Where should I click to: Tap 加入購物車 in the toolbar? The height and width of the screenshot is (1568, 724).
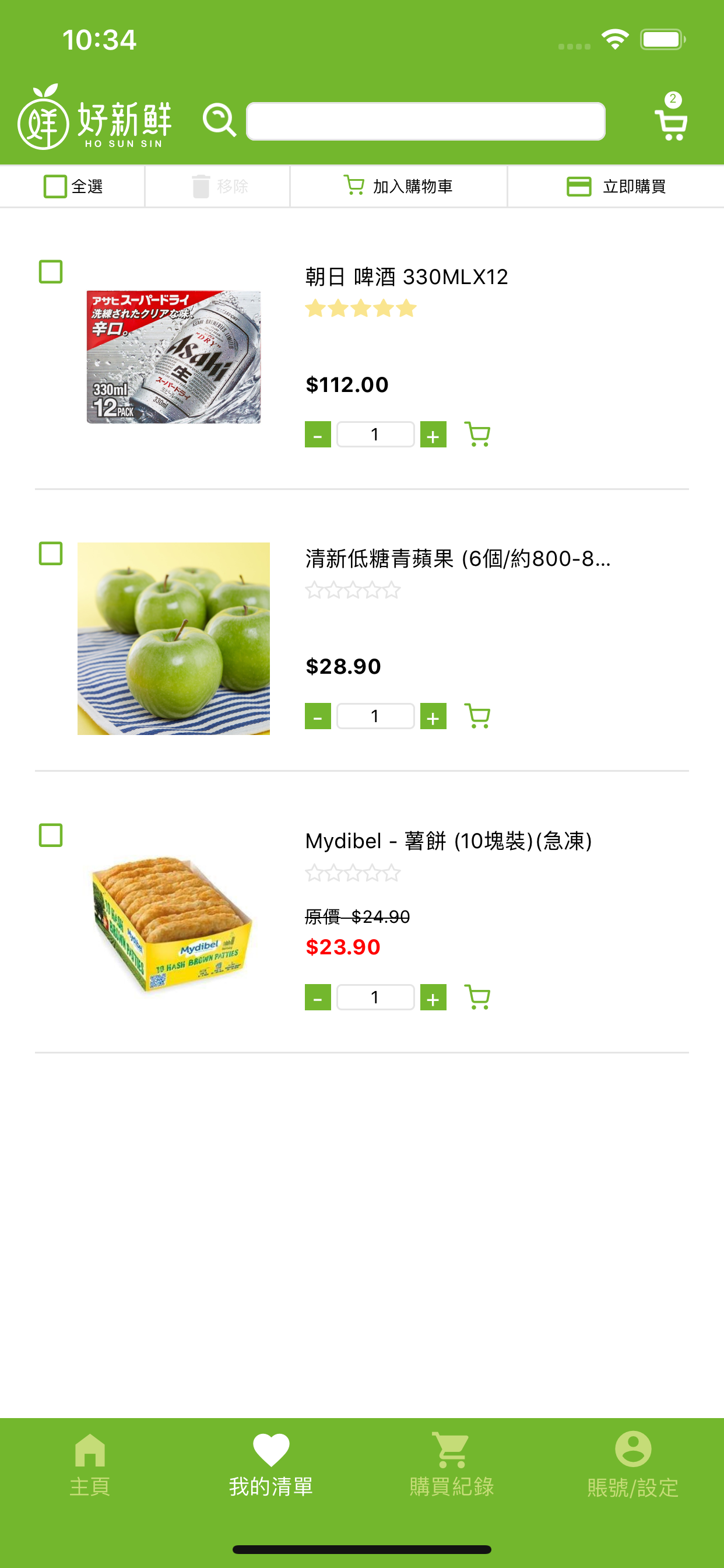pos(399,186)
